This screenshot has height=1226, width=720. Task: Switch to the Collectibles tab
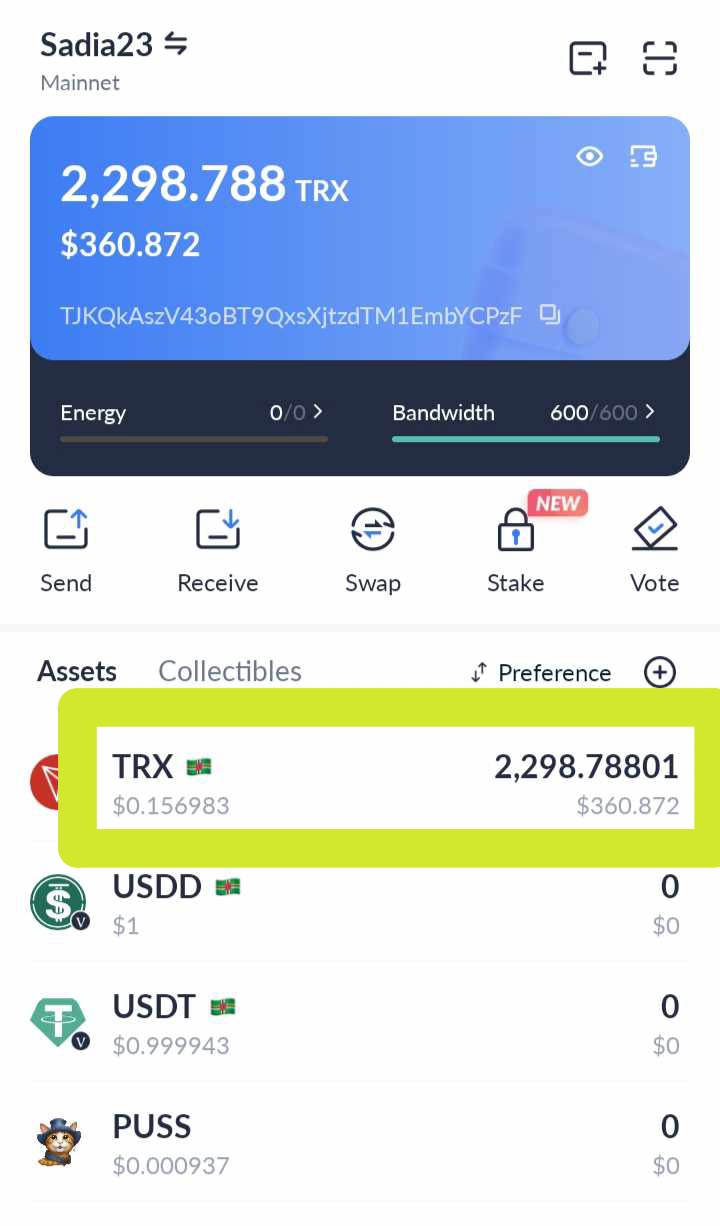coord(230,671)
